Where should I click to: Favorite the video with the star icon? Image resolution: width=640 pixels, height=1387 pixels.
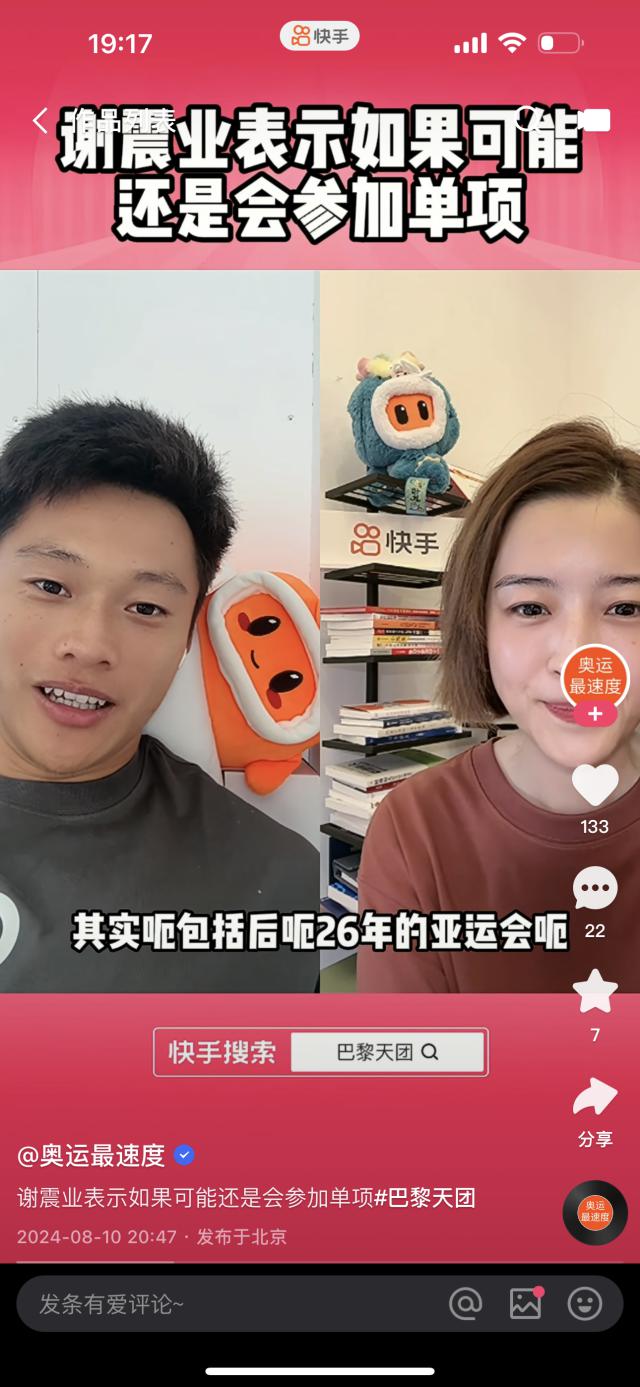pos(595,992)
